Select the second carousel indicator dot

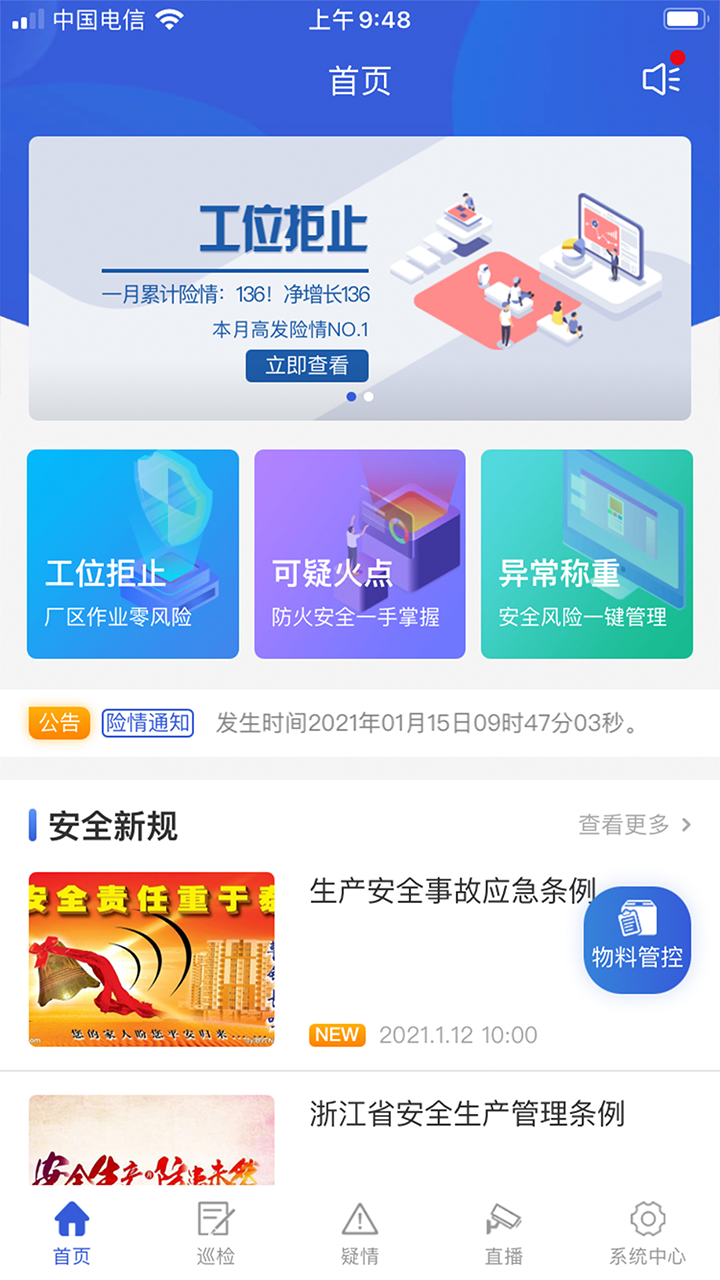pos(368,396)
